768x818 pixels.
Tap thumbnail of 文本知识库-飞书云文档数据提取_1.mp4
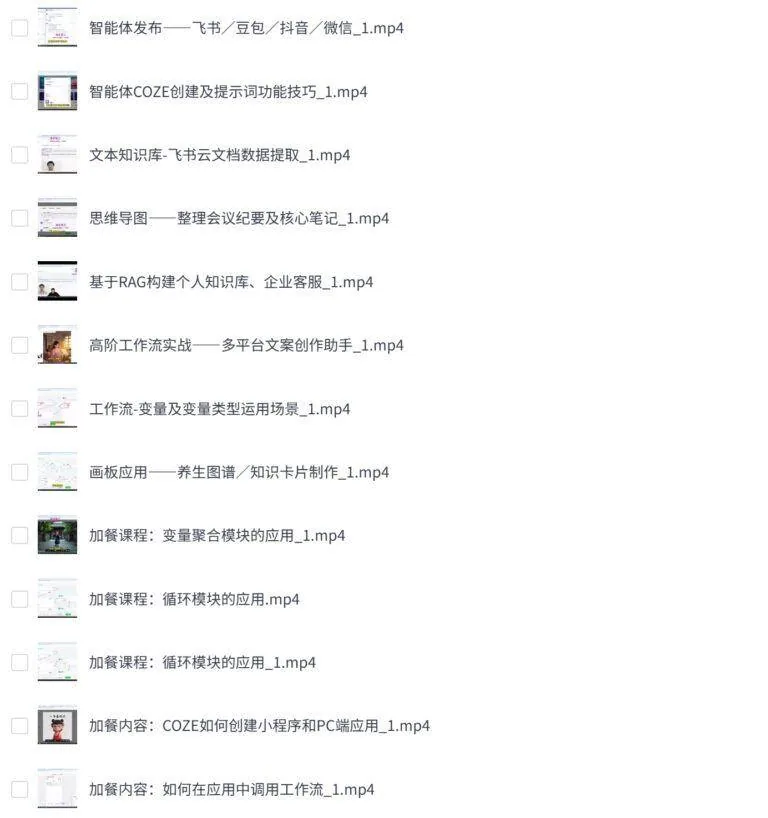[x=57, y=155]
